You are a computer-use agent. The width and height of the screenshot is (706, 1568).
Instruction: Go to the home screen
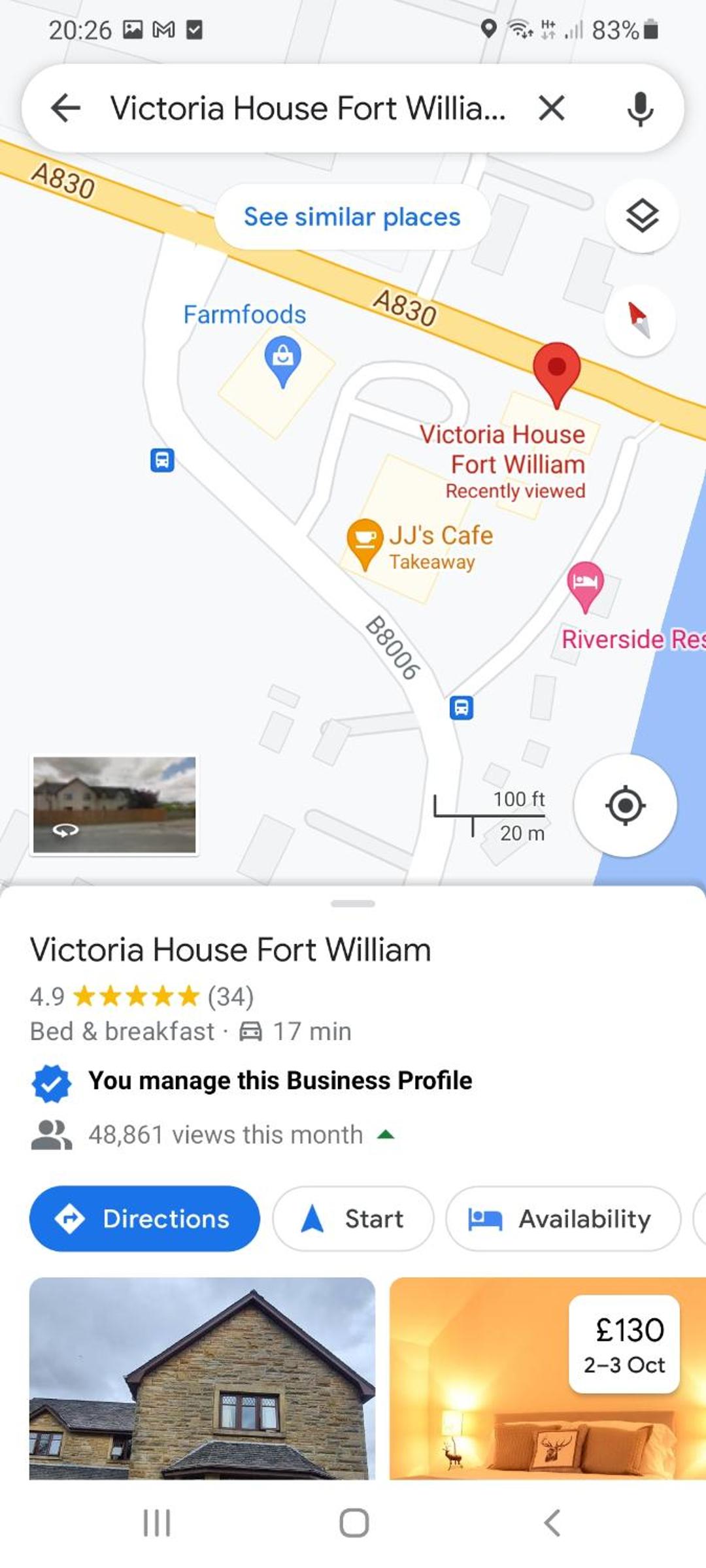354,1523
